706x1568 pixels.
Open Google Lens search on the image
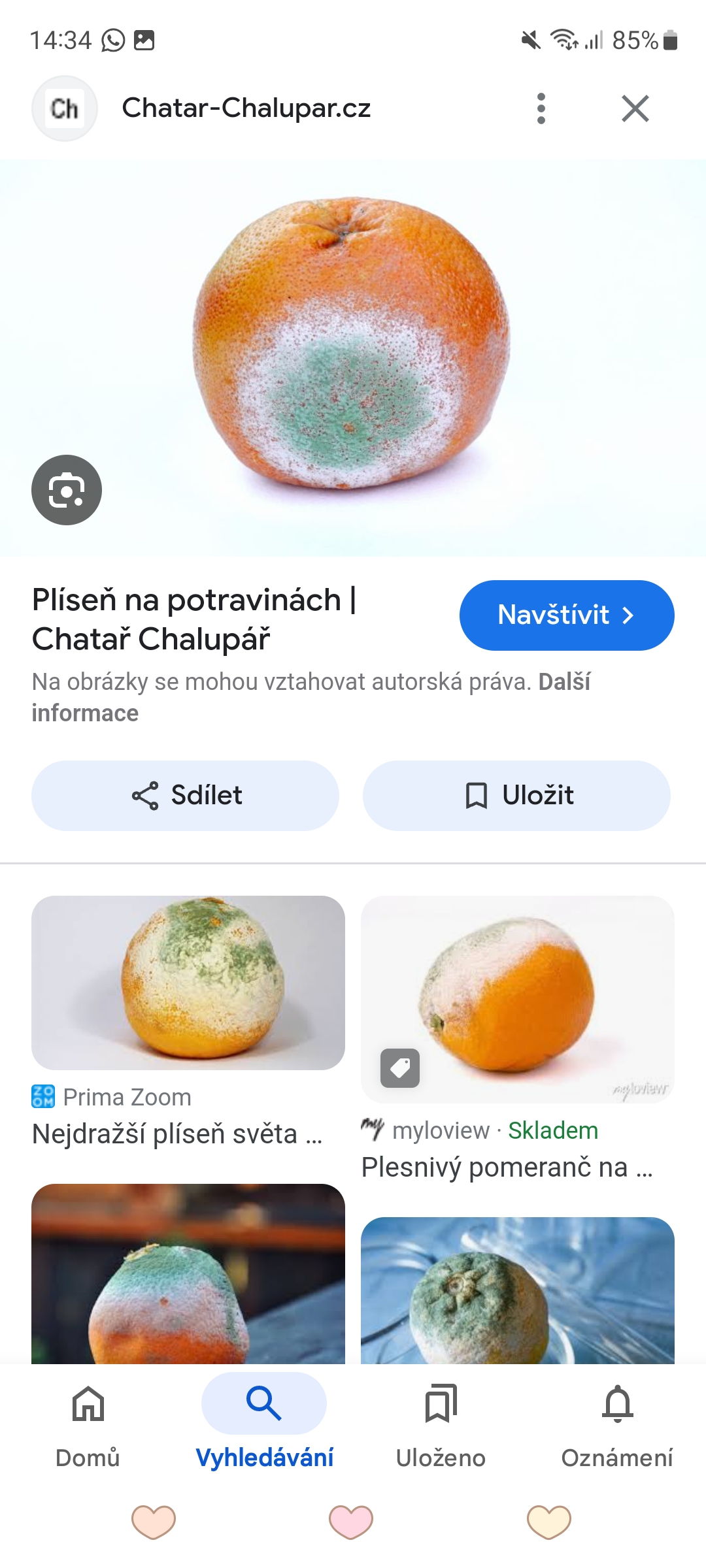point(67,489)
